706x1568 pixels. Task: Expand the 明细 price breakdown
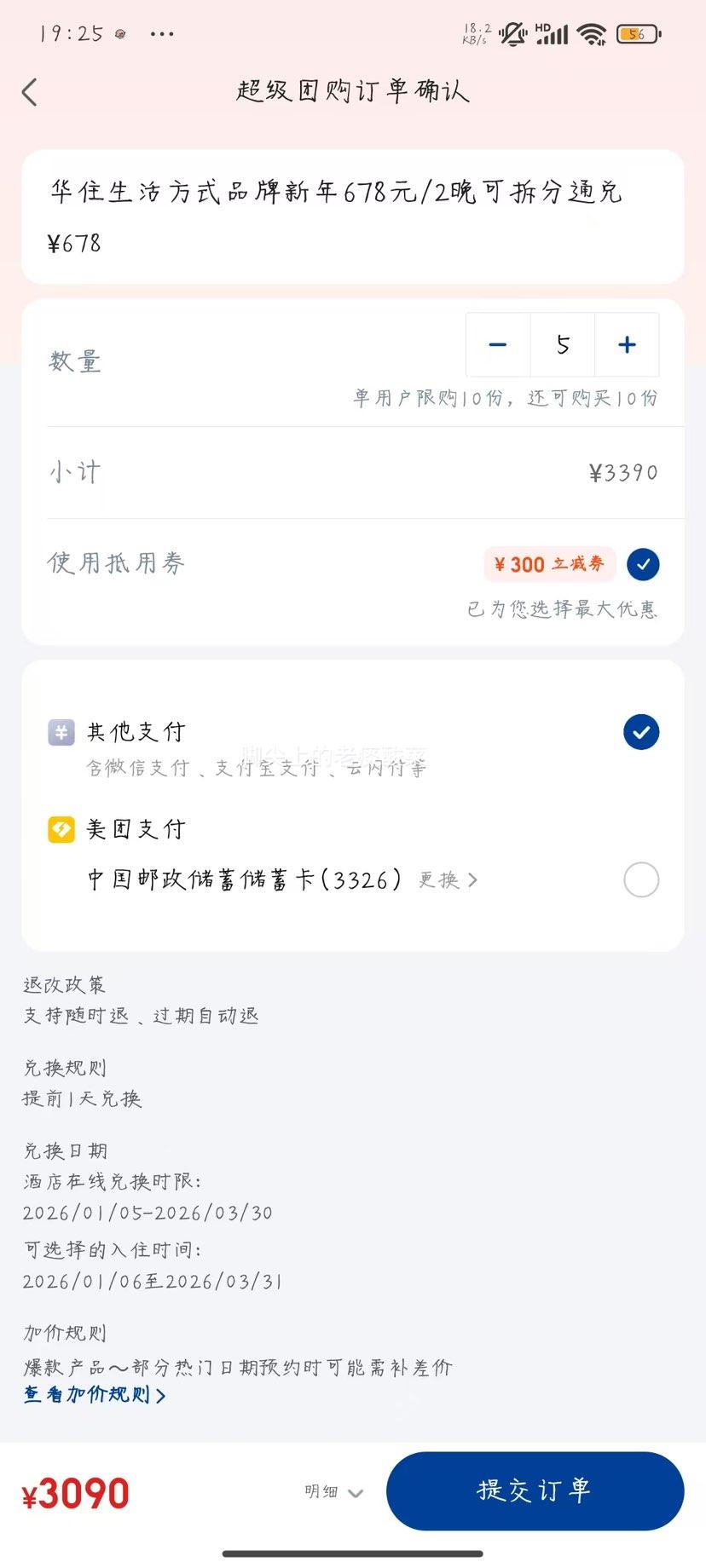pyautogui.click(x=333, y=1491)
